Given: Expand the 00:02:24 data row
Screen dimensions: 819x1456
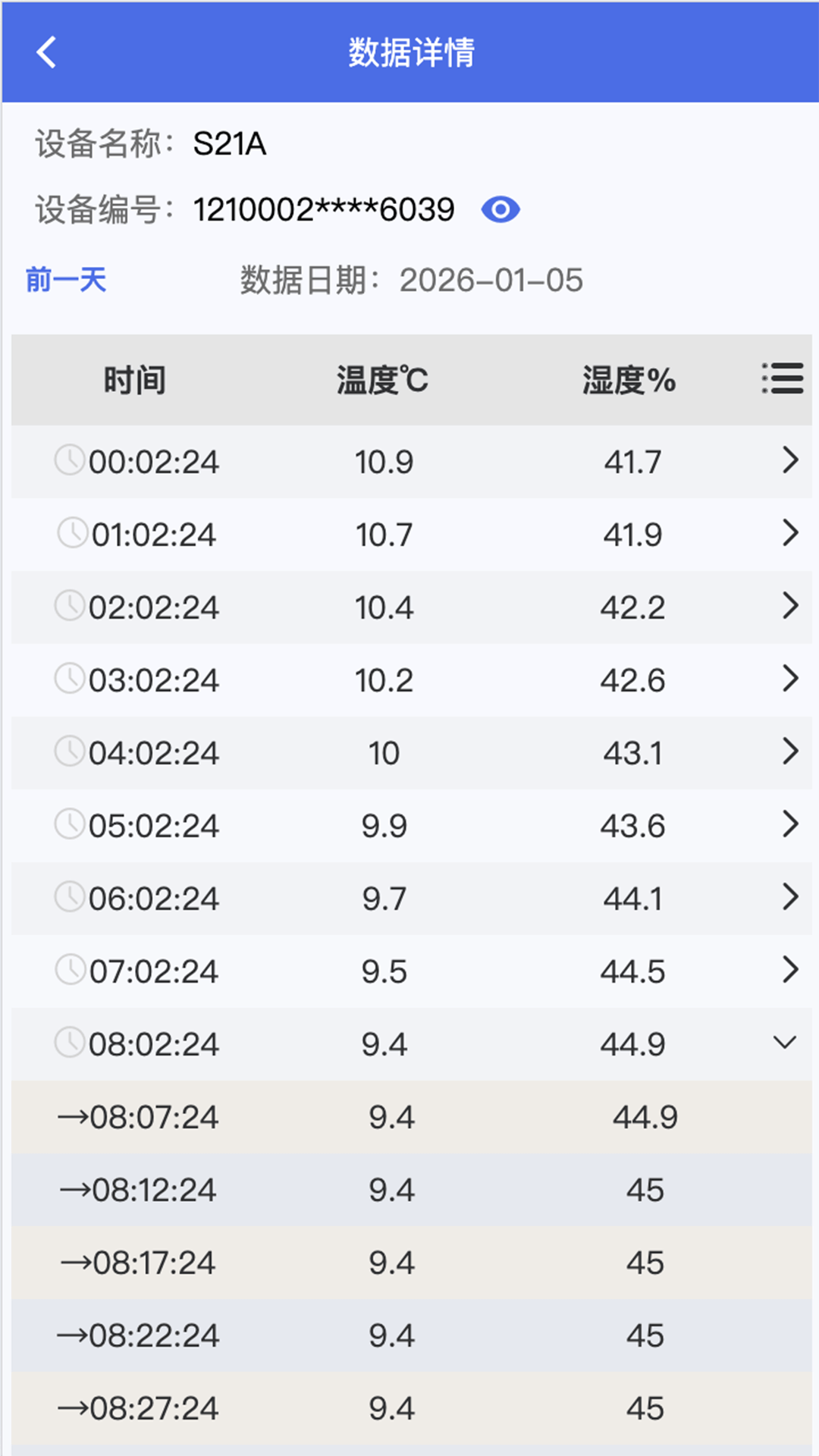Looking at the screenshot, I should [x=789, y=460].
